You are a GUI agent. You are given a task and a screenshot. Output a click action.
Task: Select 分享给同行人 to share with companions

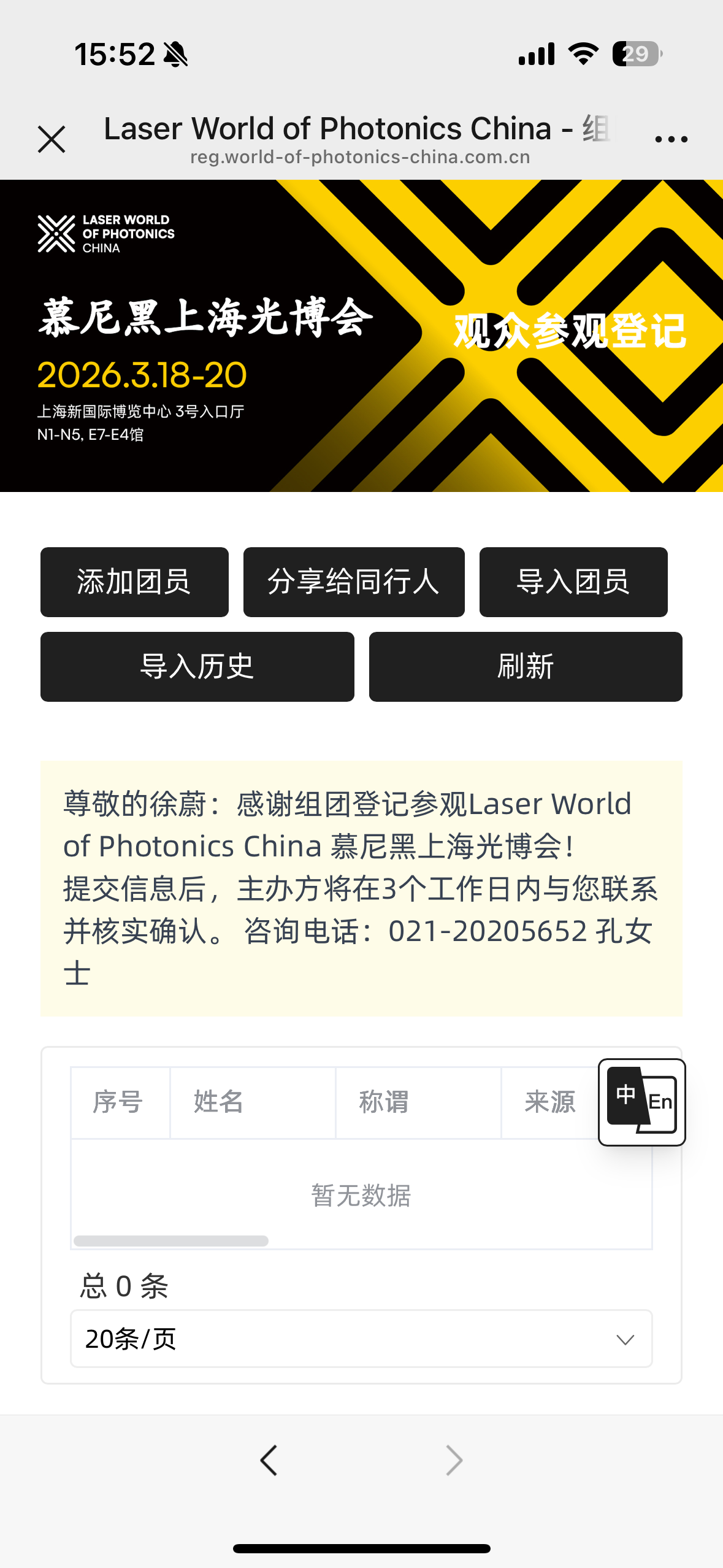(354, 582)
